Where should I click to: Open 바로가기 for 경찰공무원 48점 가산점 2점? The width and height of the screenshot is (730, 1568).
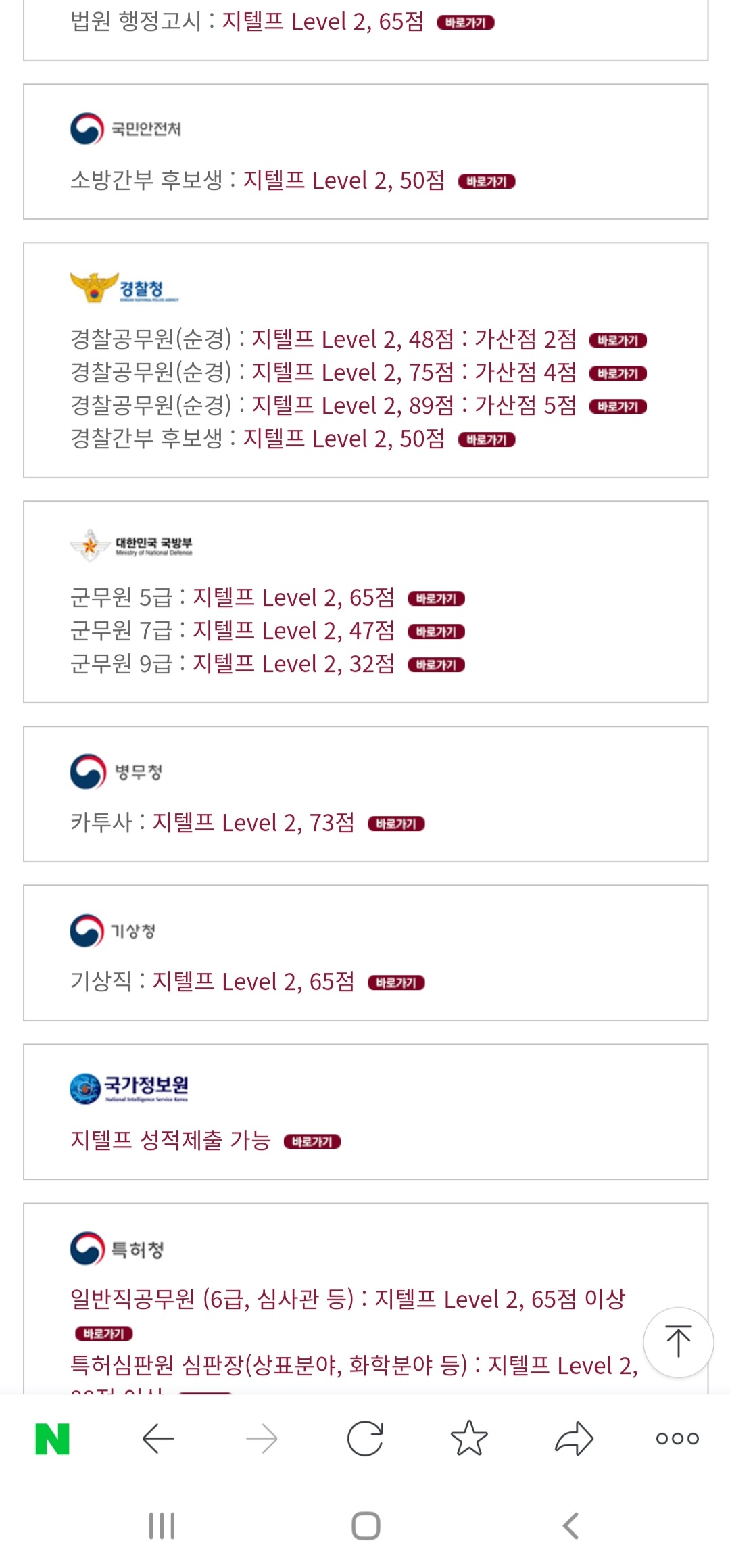coord(618,340)
